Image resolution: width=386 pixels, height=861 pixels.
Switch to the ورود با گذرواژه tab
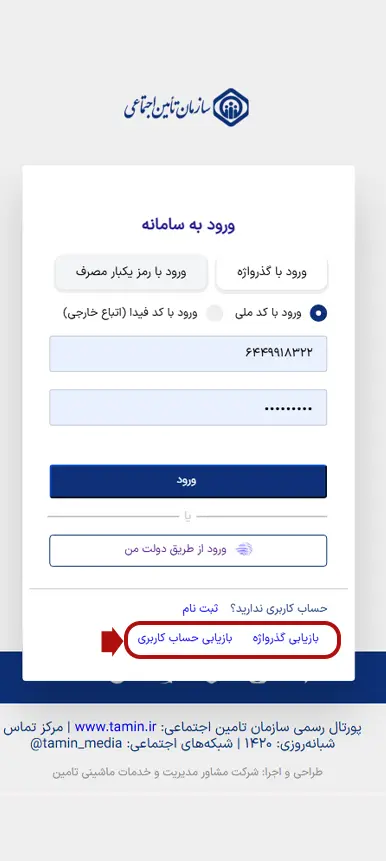(x=272, y=272)
